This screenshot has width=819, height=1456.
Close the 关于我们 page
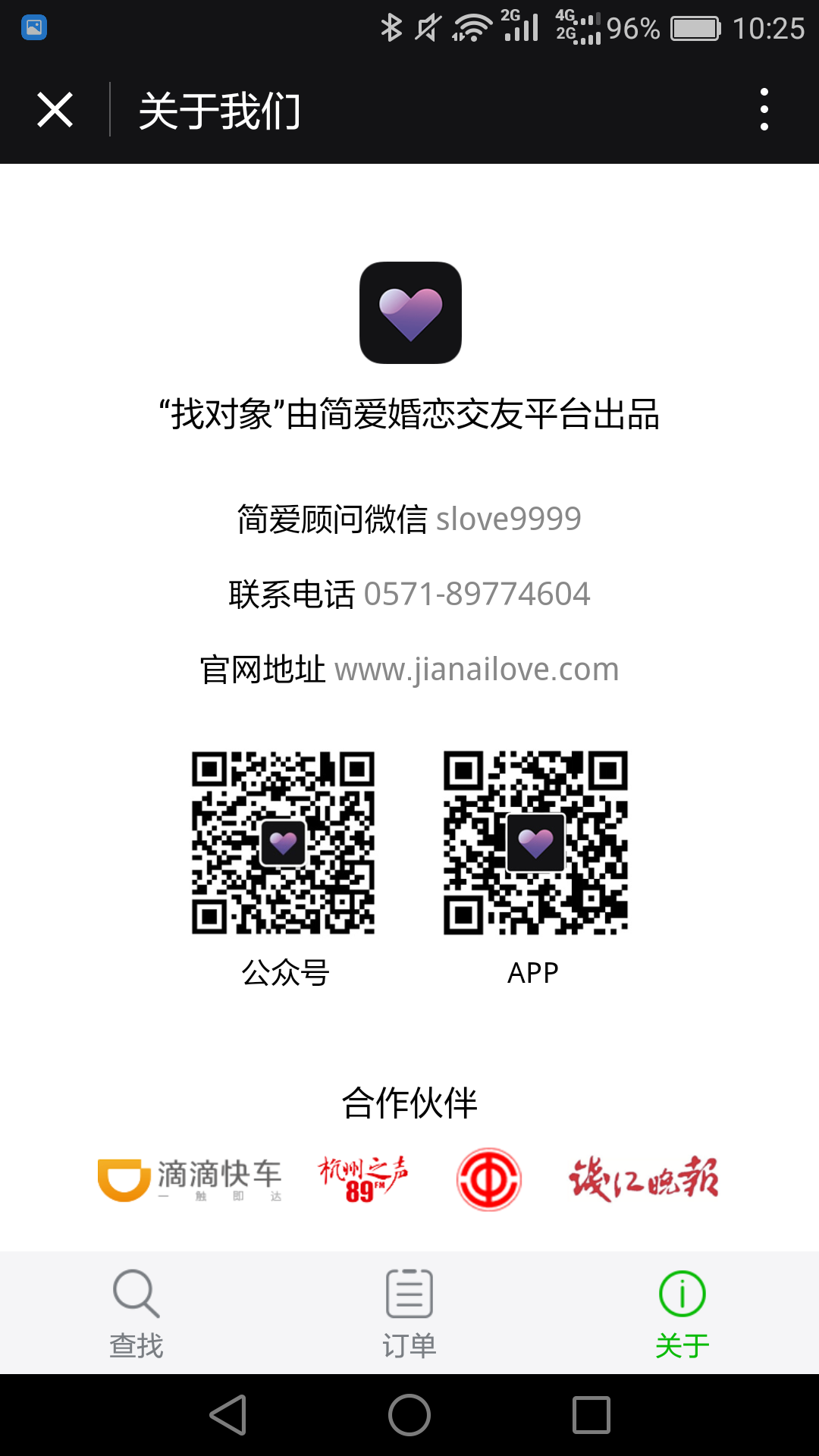click(x=55, y=110)
